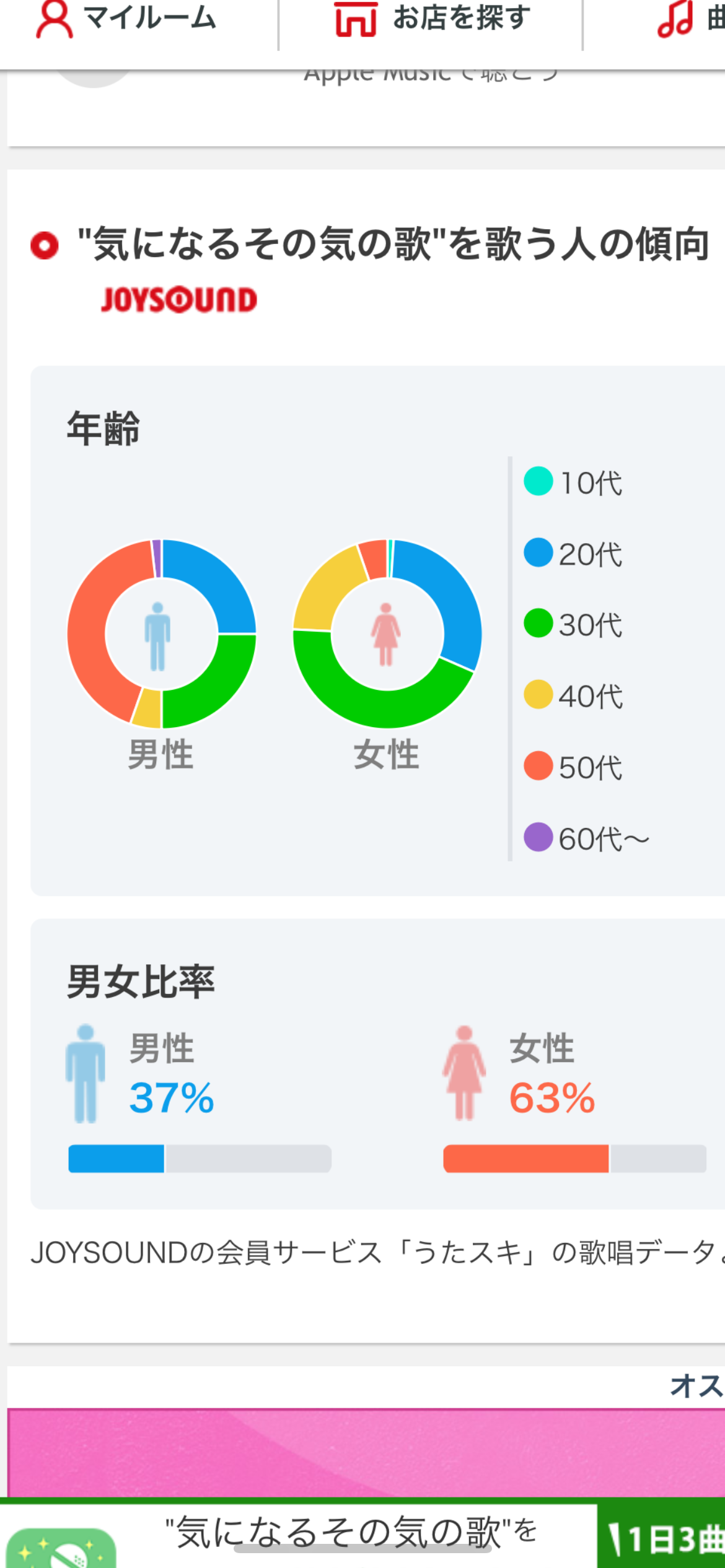
Task: Open the pink promotional banner
Action: point(366,1452)
